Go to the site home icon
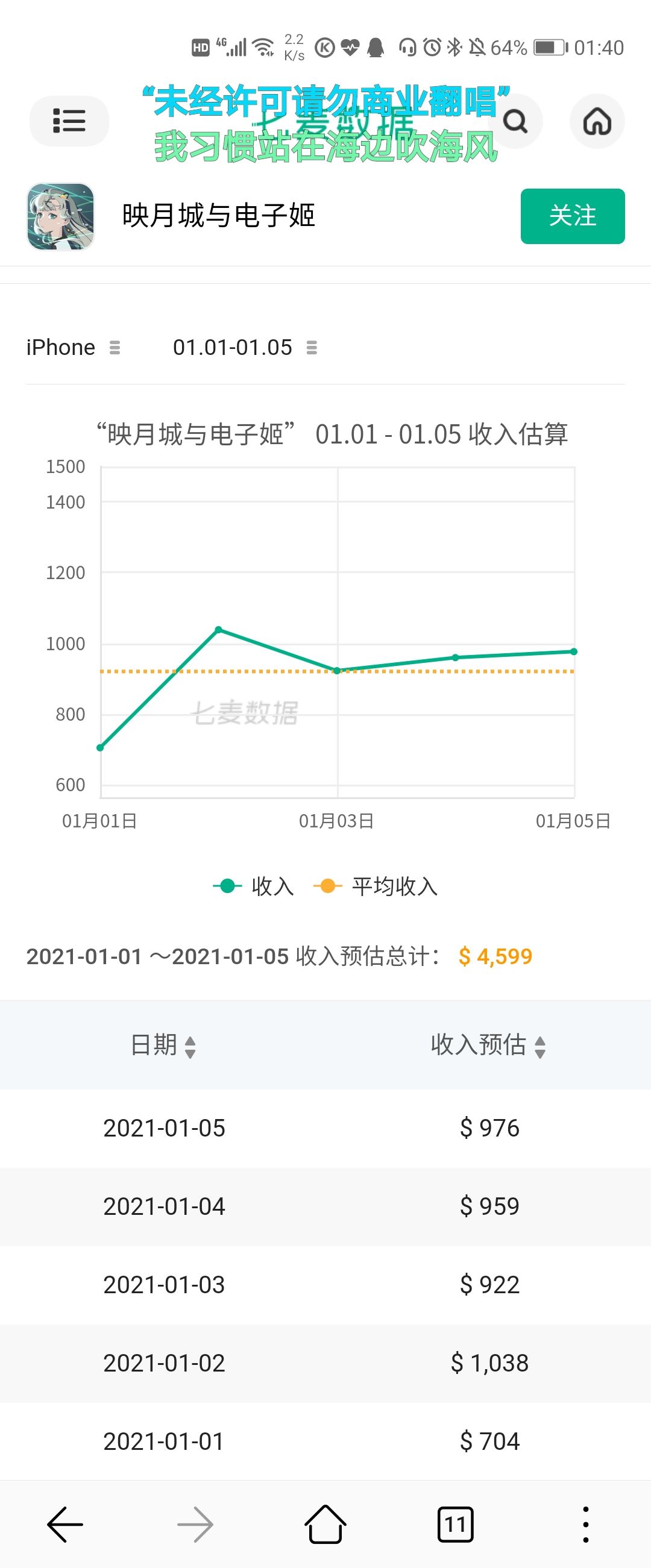Viewport: 651px width, 1568px height. point(597,121)
